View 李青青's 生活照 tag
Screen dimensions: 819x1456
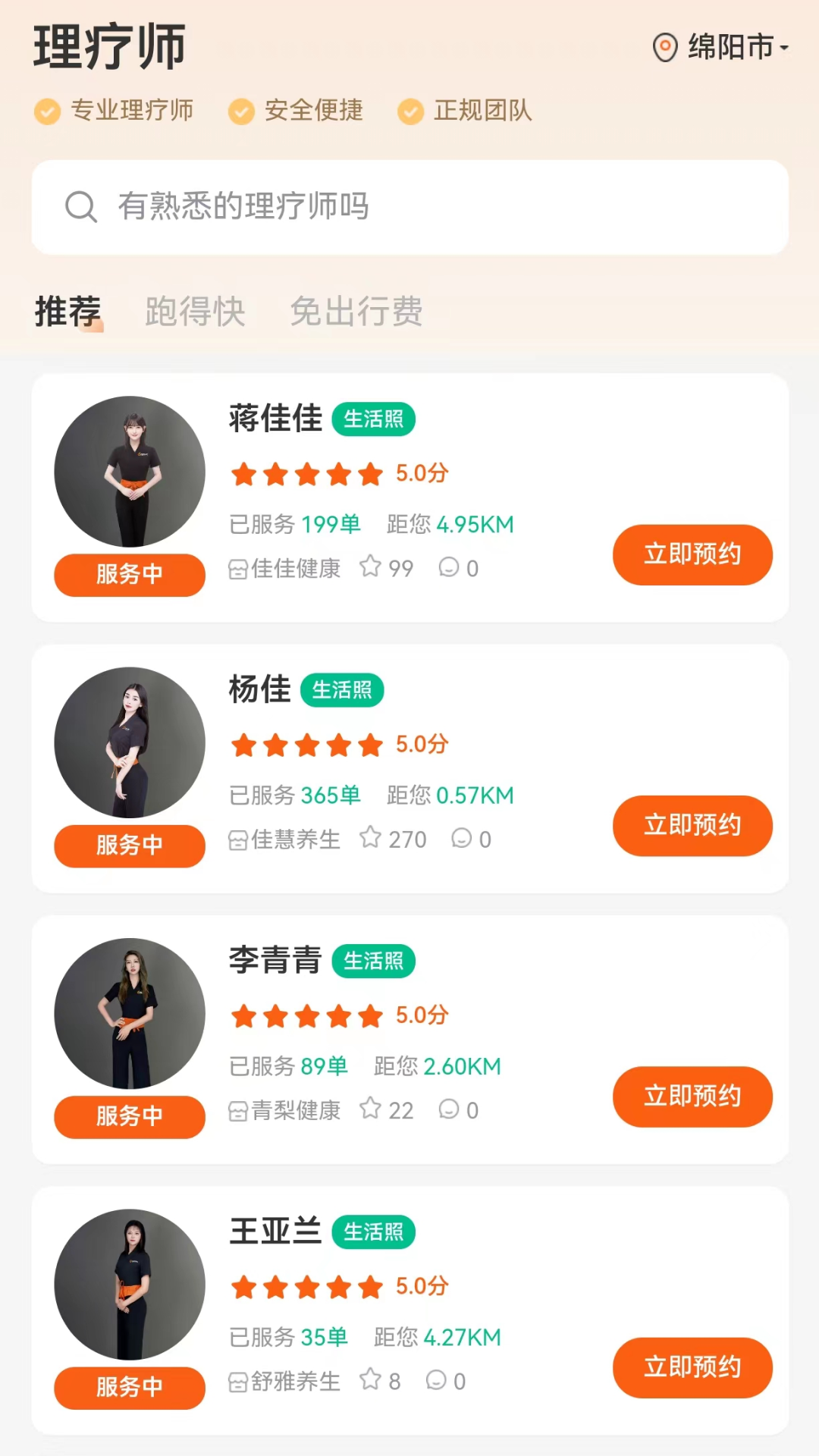[373, 961]
